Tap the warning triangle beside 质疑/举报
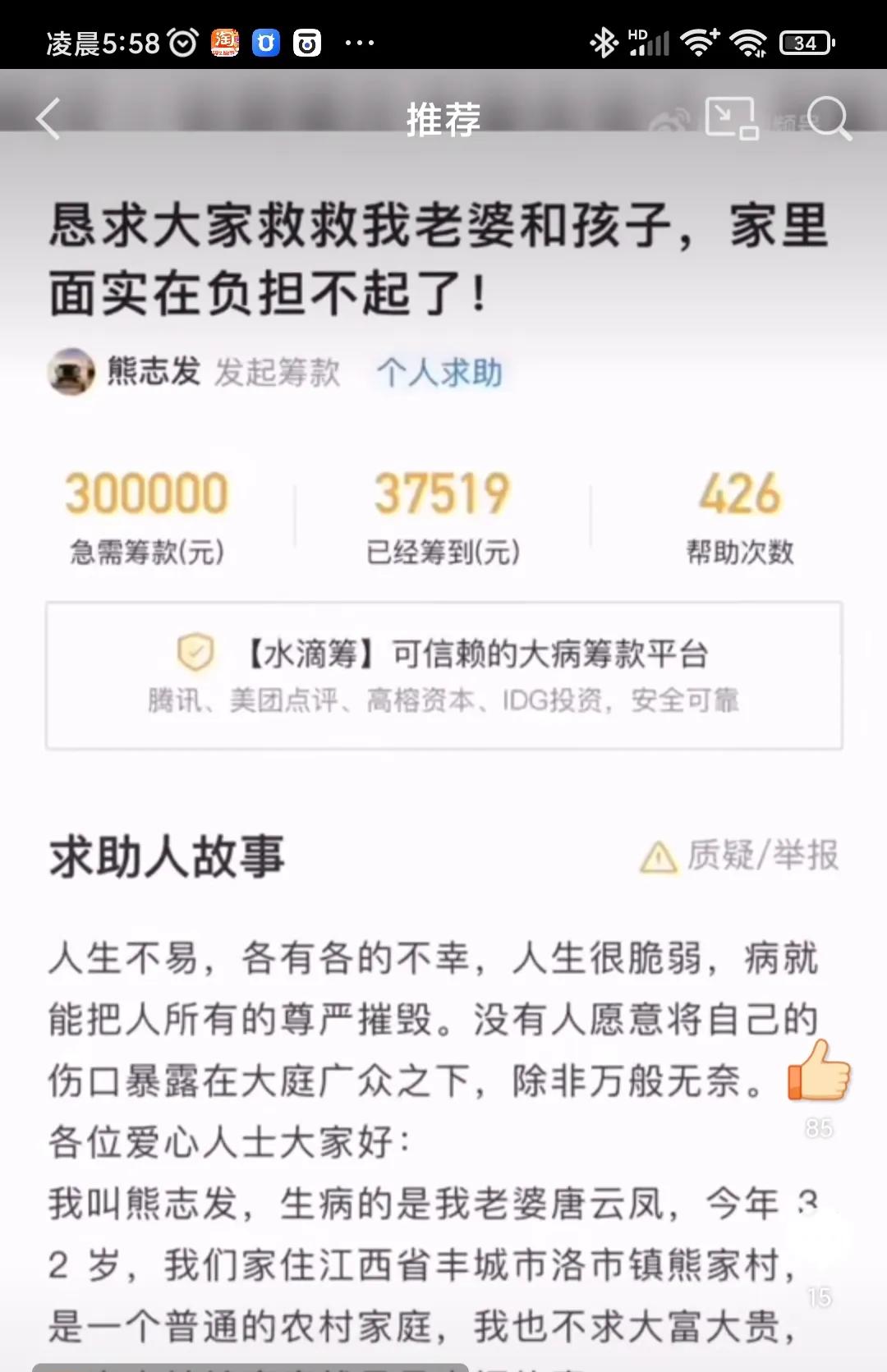The image size is (887, 1372). 657,857
